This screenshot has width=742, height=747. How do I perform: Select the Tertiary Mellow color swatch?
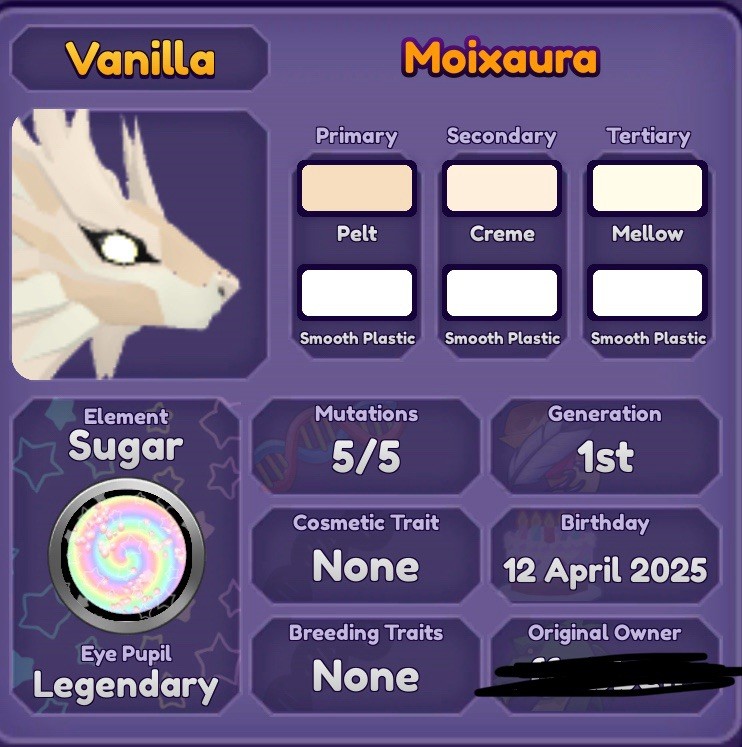pyautogui.click(x=647, y=188)
